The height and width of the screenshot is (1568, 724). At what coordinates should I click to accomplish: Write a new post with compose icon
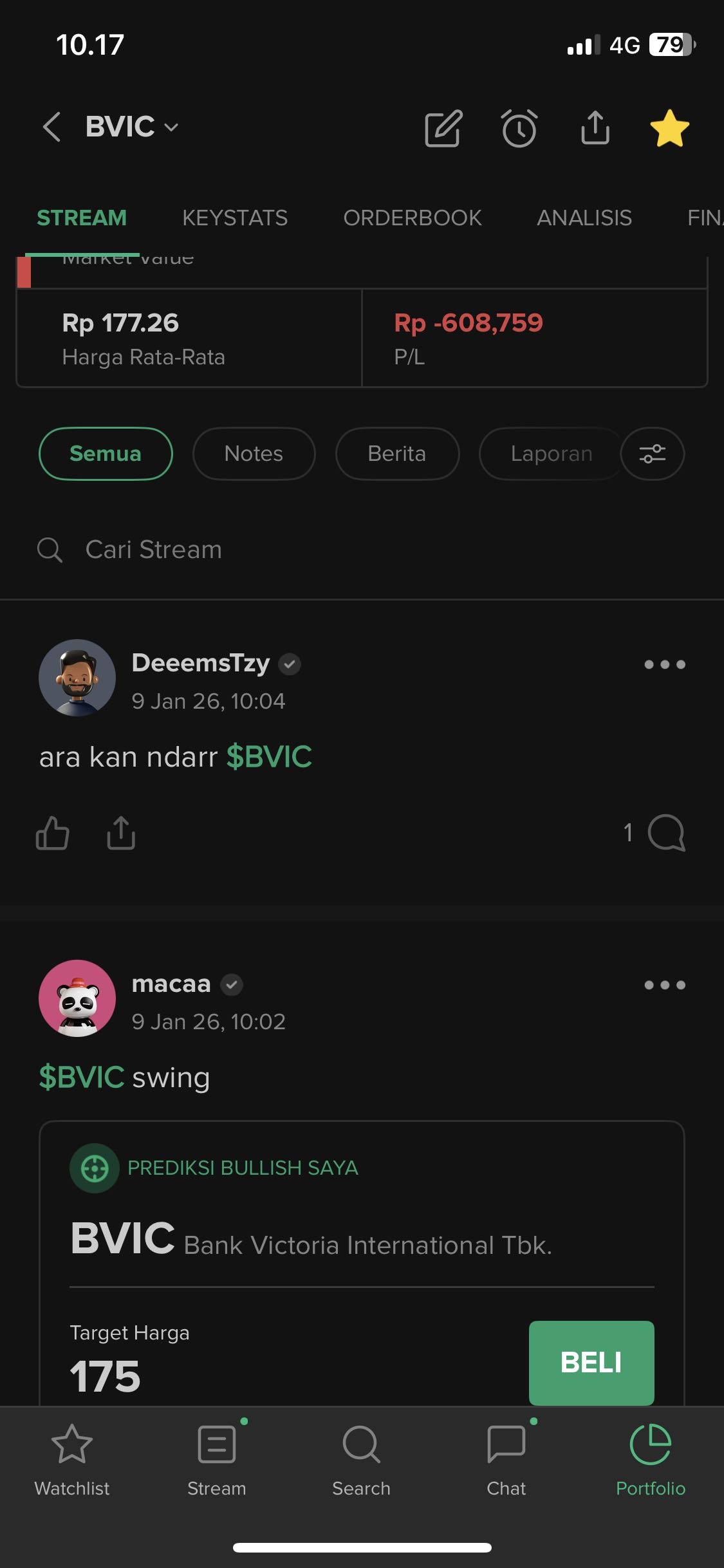pos(443,128)
